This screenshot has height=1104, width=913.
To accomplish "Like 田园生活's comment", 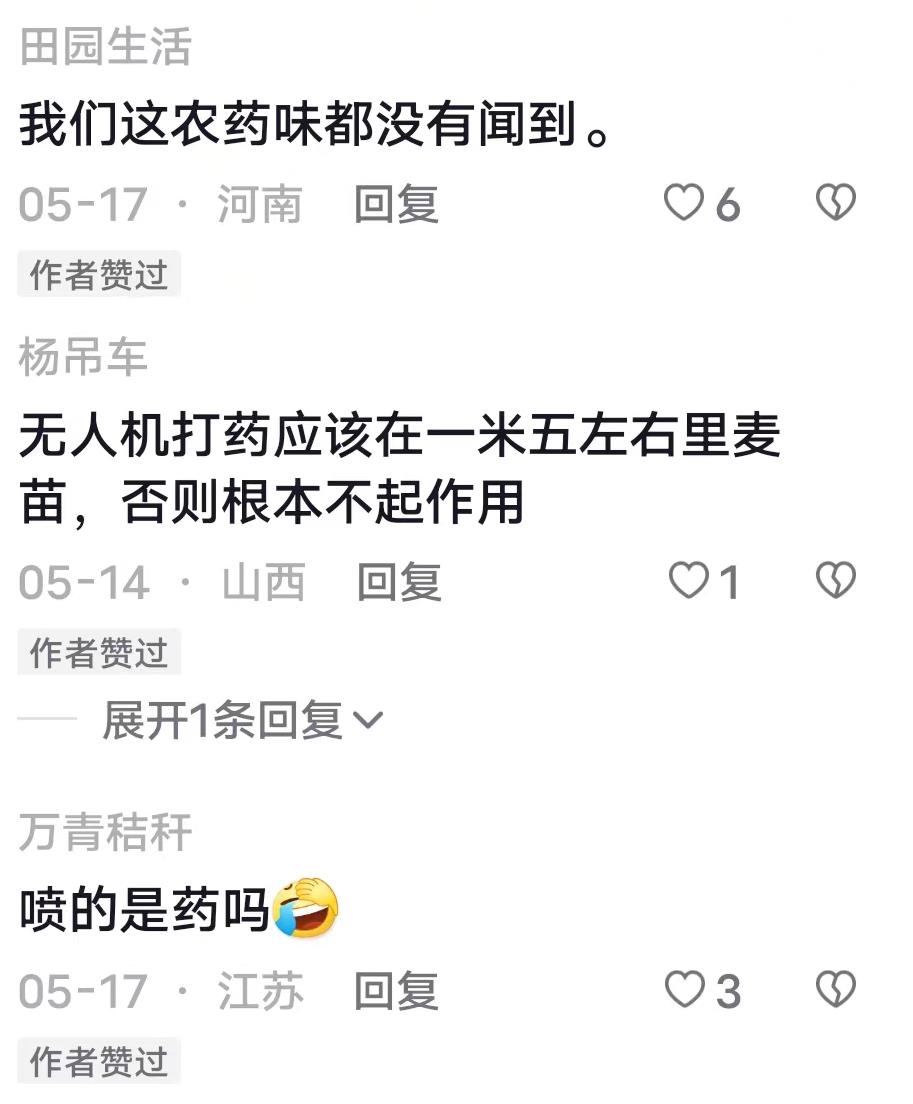I will point(685,204).
